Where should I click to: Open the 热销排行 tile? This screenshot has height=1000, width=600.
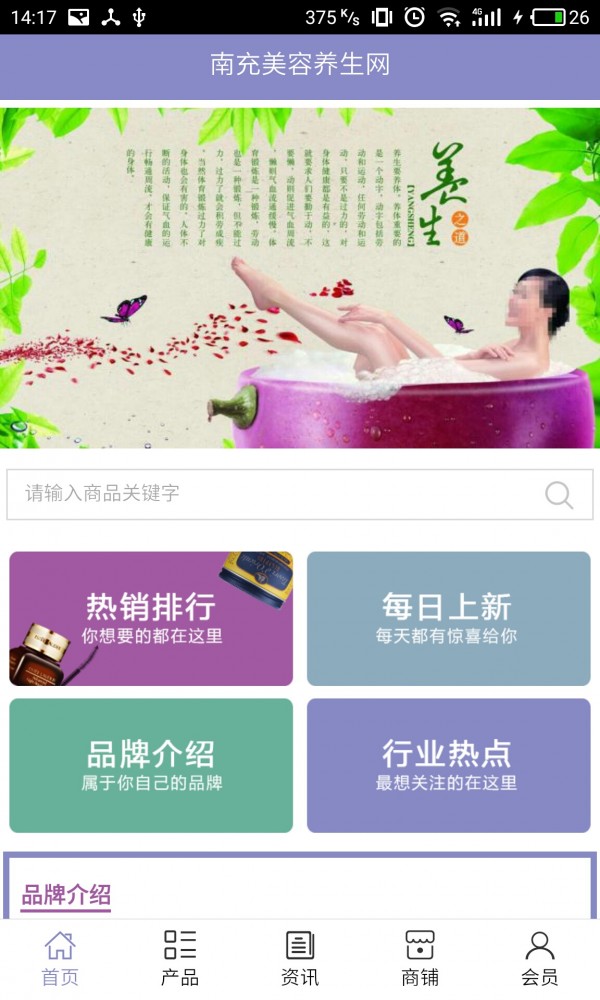point(151,618)
